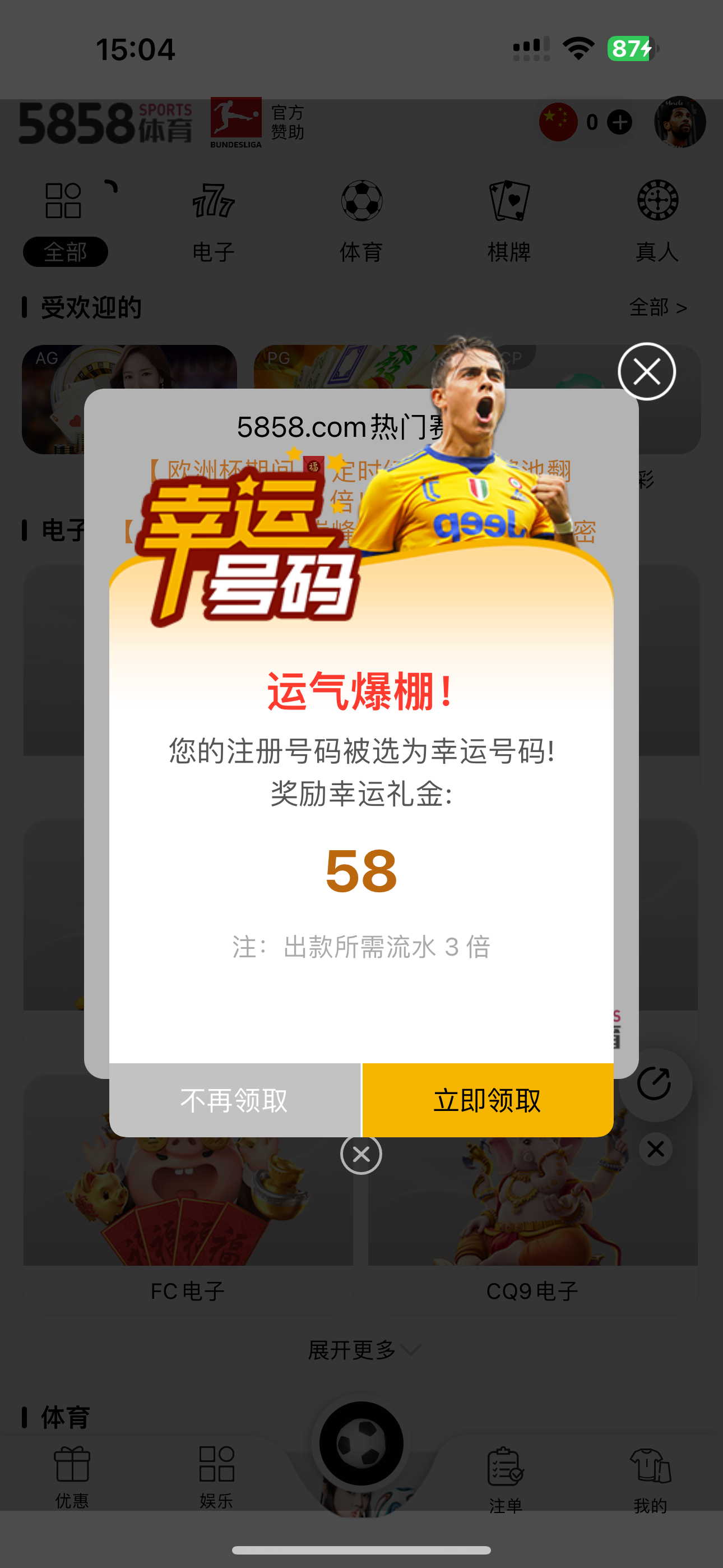Open the 优惠 promotions tab
Image resolution: width=723 pixels, height=1568 pixels.
[72, 1477]
